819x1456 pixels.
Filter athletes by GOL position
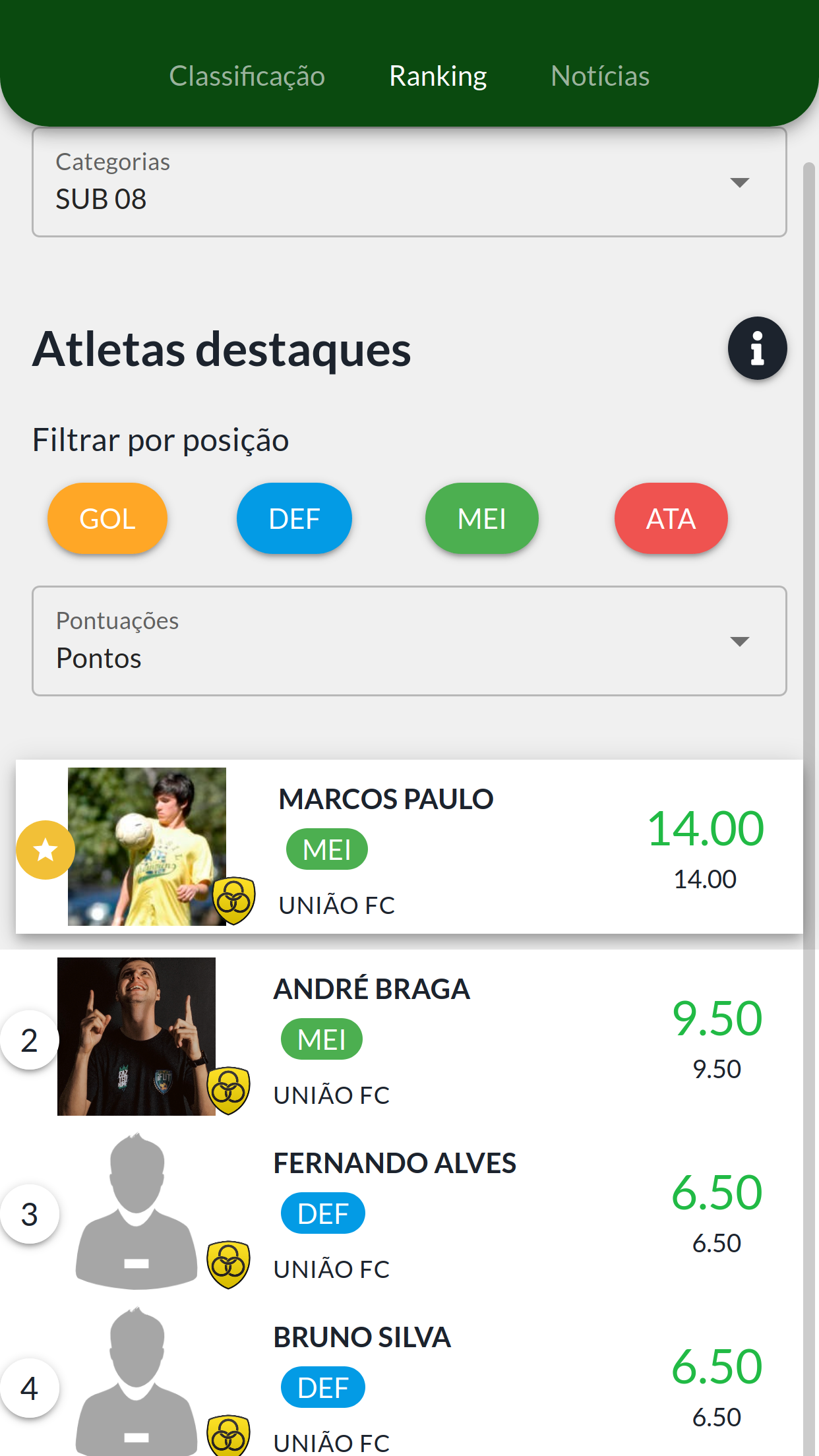tap(107, 518)
